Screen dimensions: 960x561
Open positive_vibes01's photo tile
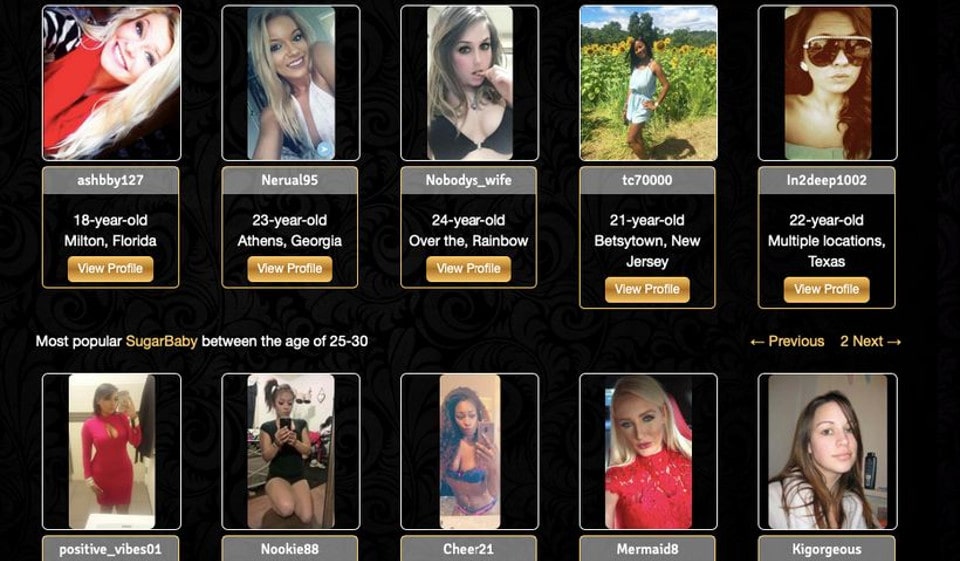click(111, 451)
